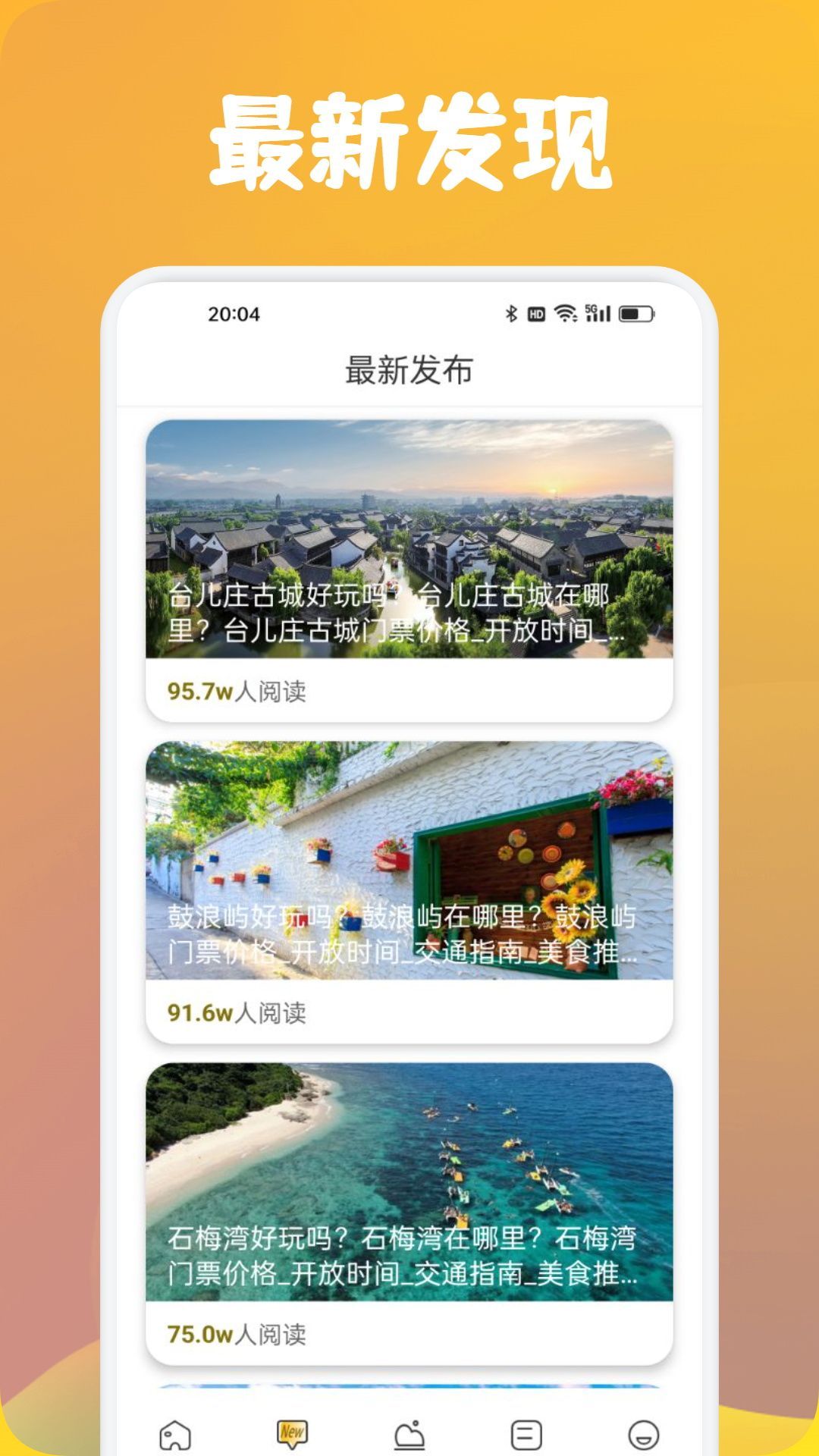The width and height of the screenshot is (819, 1456).
Task: Tap the HD indicator in status bar
Action: (x=538, y=313)
